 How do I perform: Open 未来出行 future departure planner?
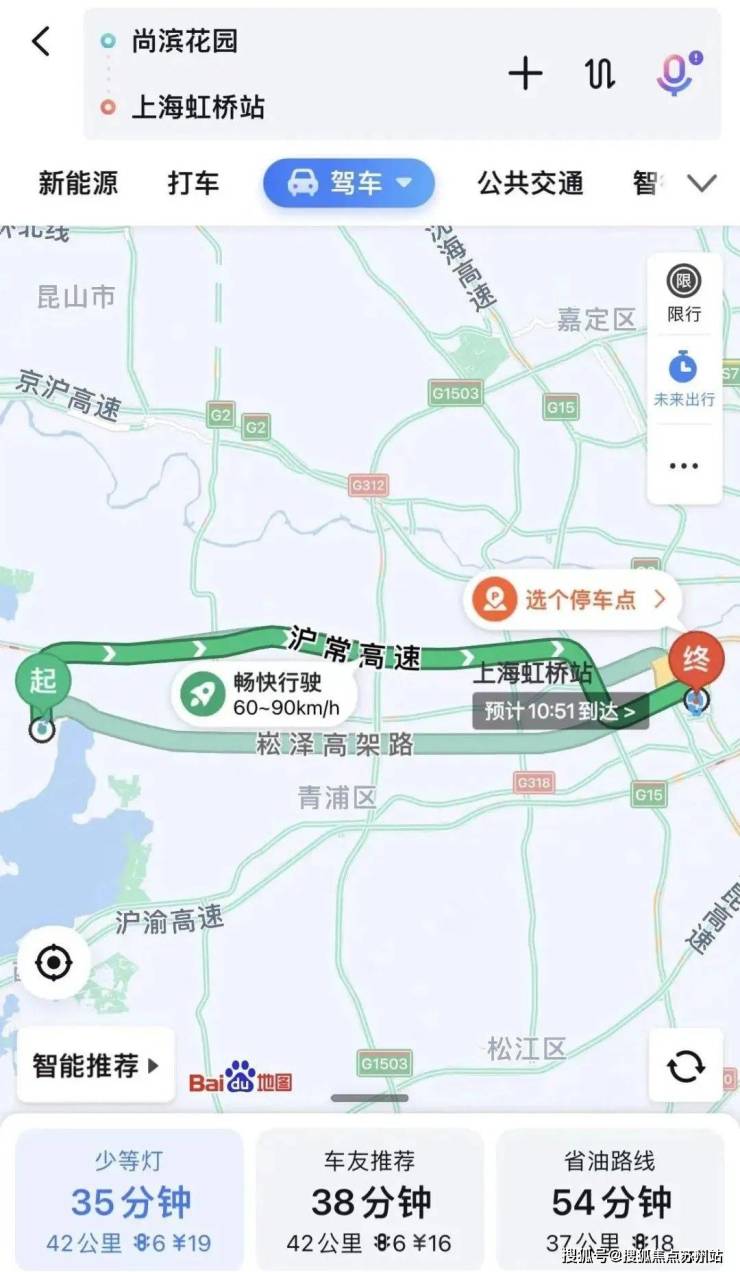click(684, 378)
